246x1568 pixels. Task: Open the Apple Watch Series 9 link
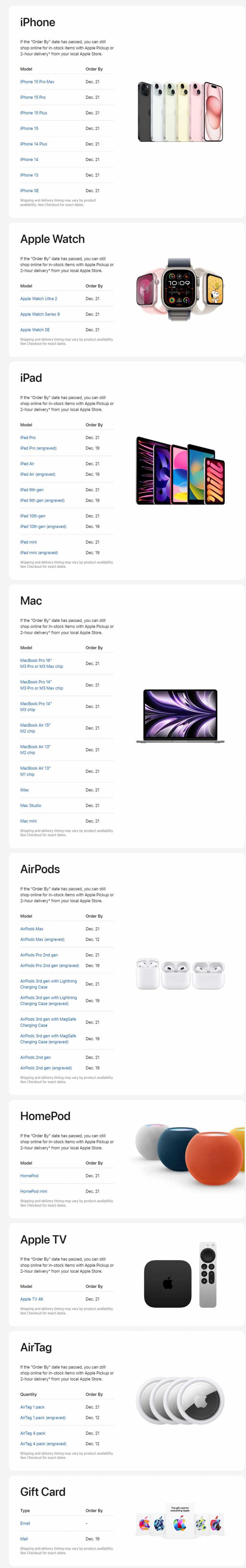tap(40, 314)
